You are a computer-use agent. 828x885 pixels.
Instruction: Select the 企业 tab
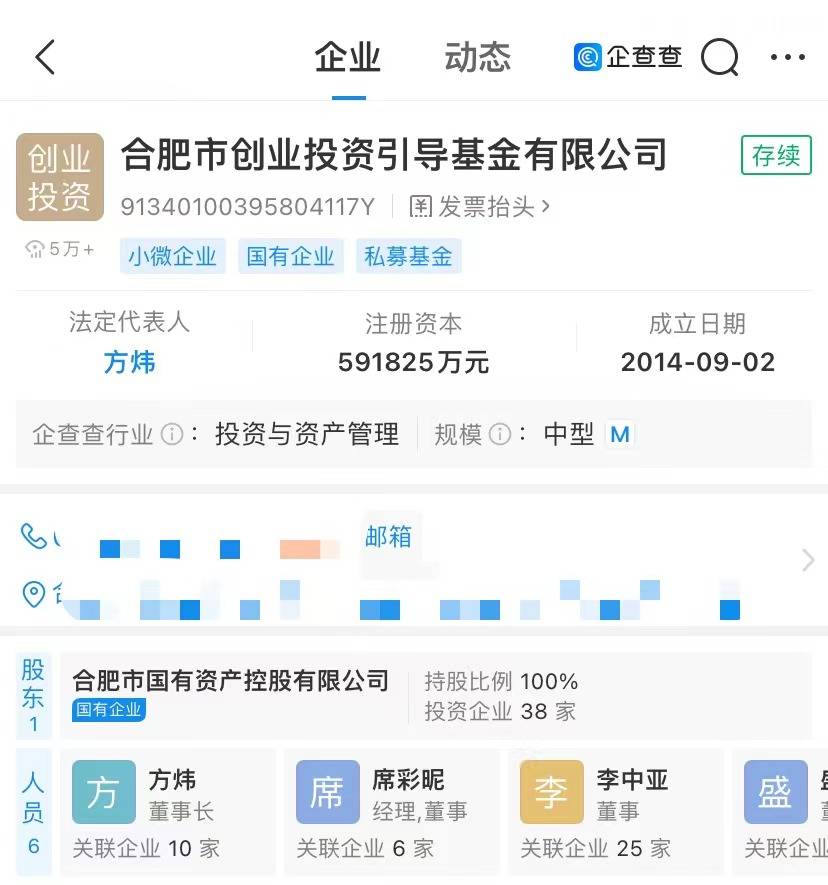pyautogui.click(x=348, y=57)
